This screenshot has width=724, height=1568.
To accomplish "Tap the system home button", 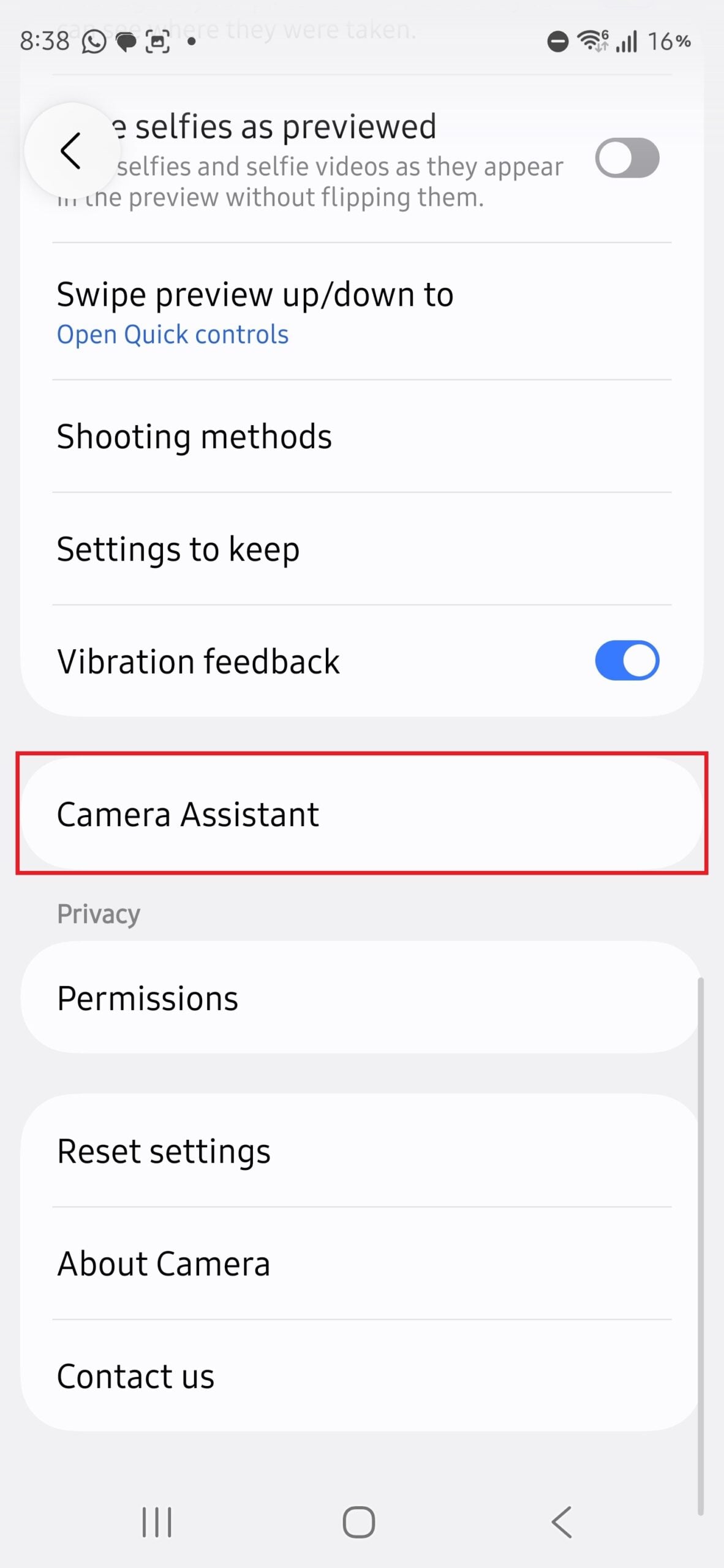I will (359, 1522).
